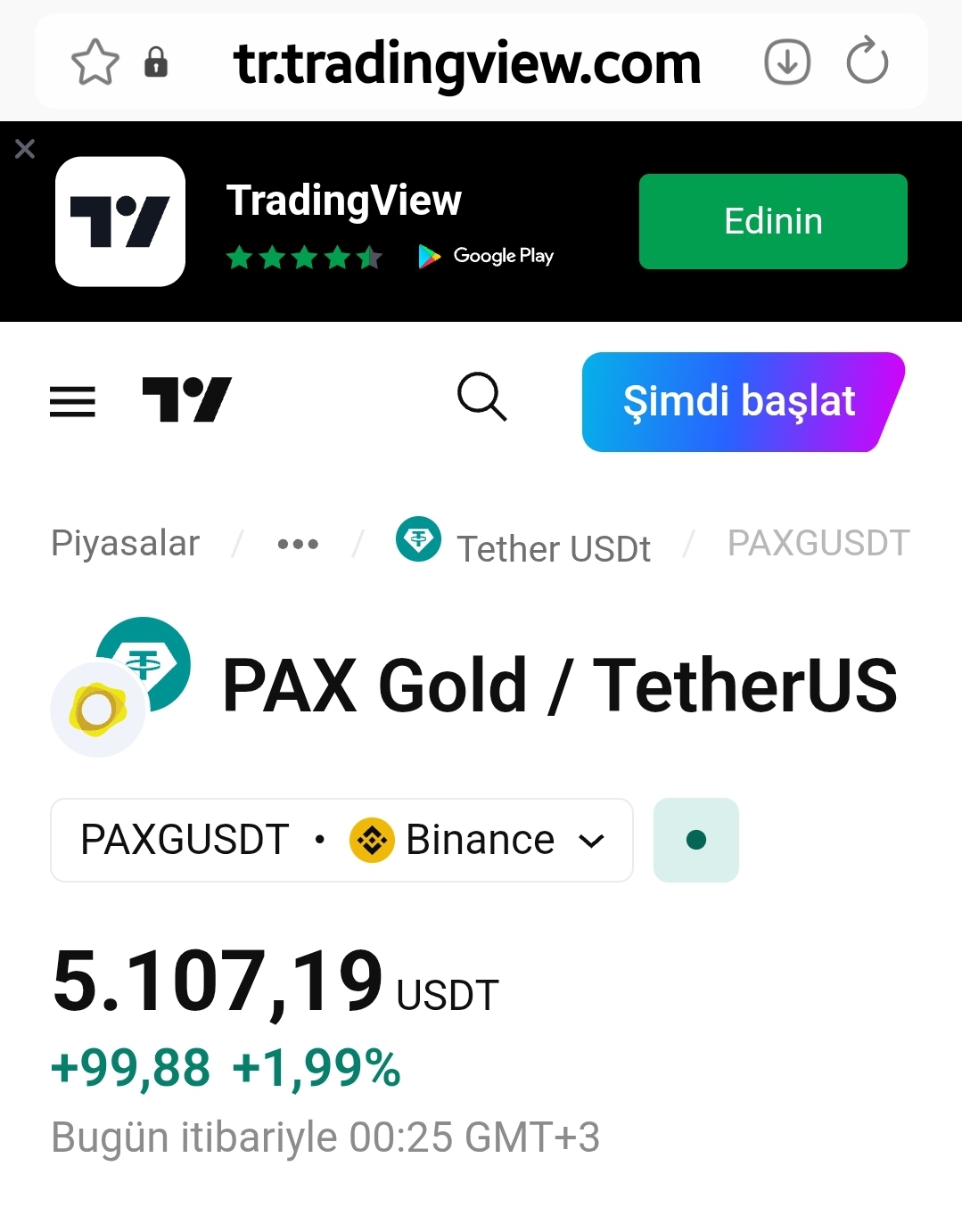The width and height of the screenshot is (962, 1232).
Task: Open the symbol search magnifier
Action: tap(481, 397)
